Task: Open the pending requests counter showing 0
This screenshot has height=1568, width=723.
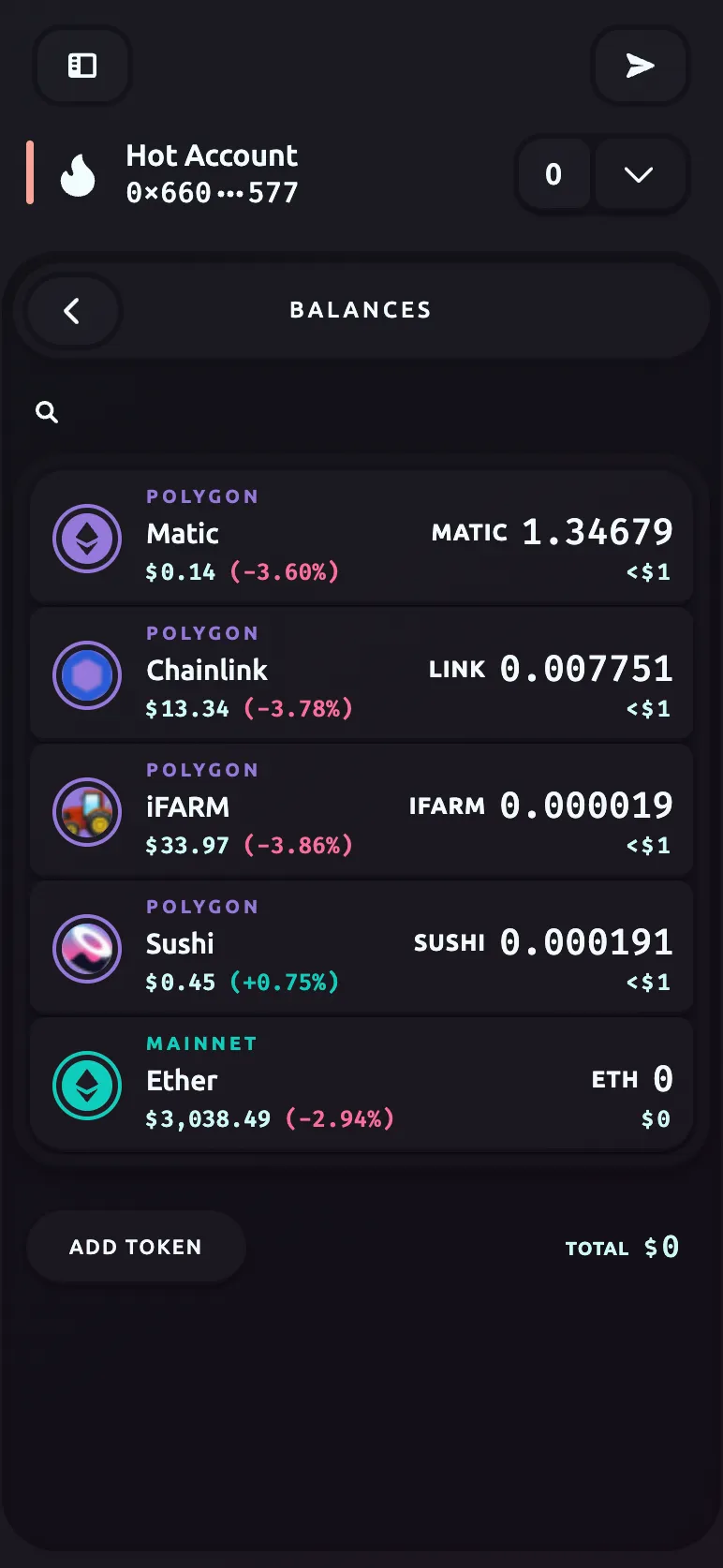Action: (x=553, y=174)
